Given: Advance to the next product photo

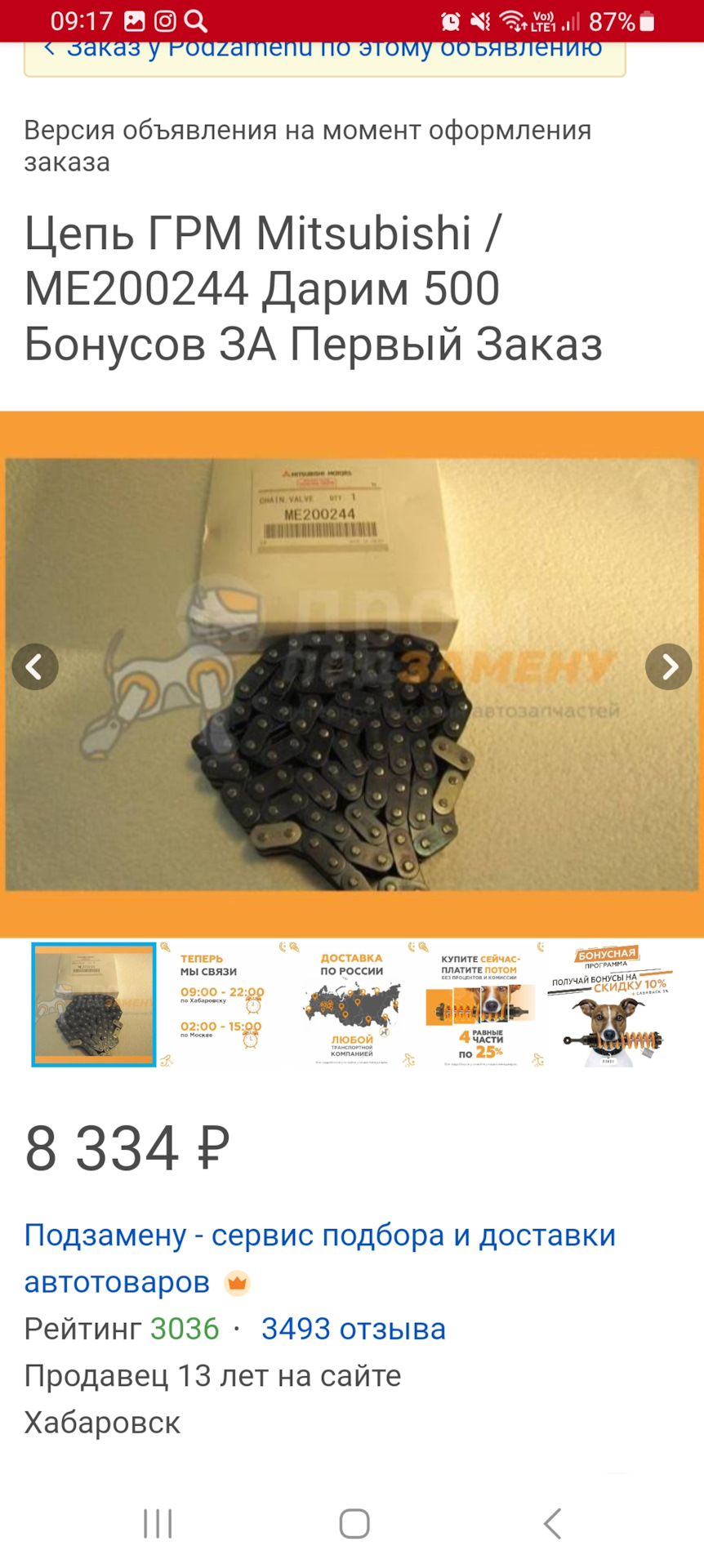Looking at the screenshot, I should (x=670, y=667).
